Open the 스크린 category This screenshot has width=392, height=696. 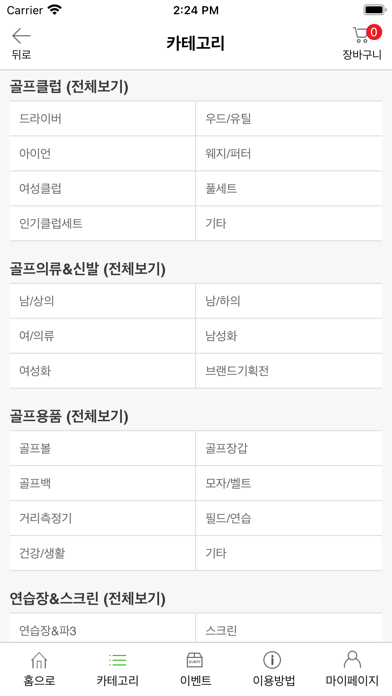[x=289, y=630]
